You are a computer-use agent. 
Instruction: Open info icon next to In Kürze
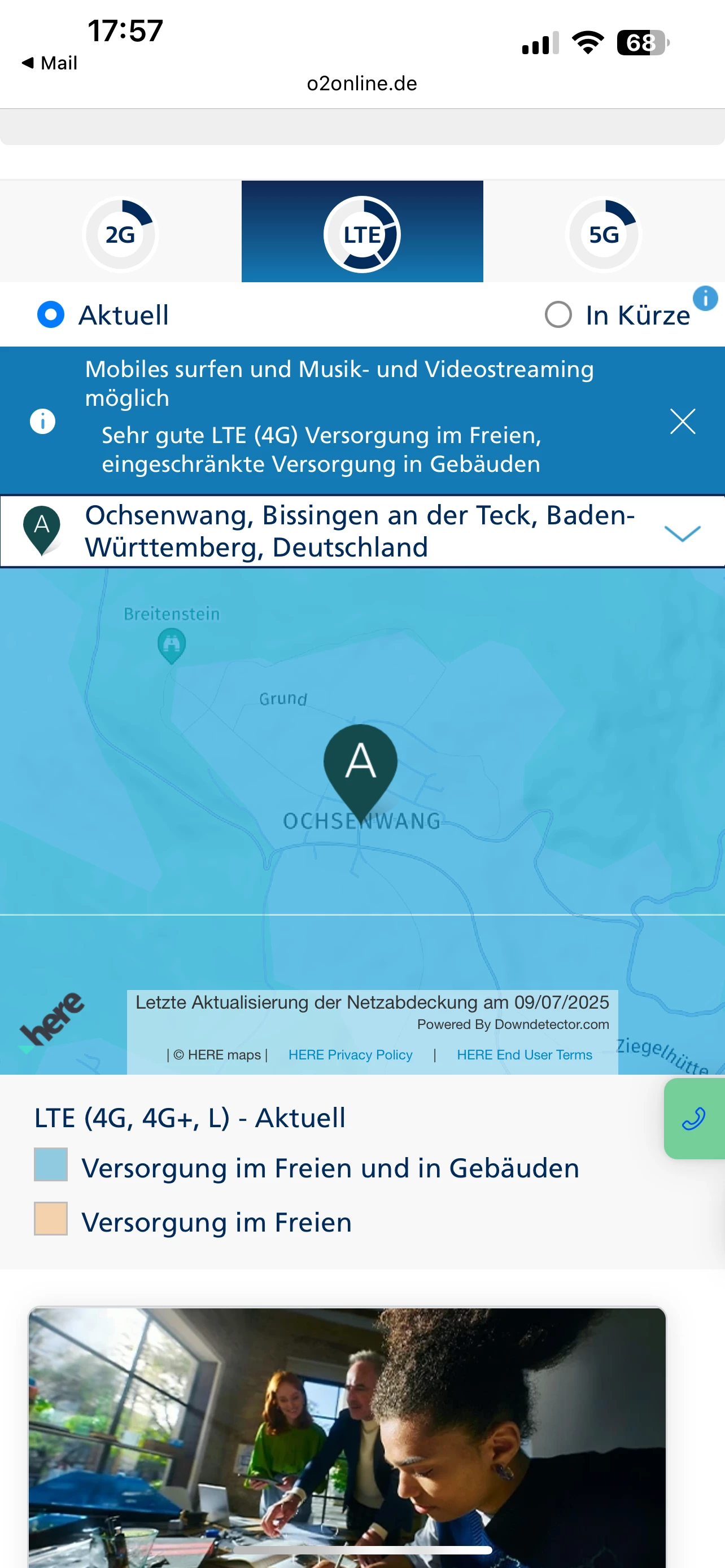[x=705, y=298]
